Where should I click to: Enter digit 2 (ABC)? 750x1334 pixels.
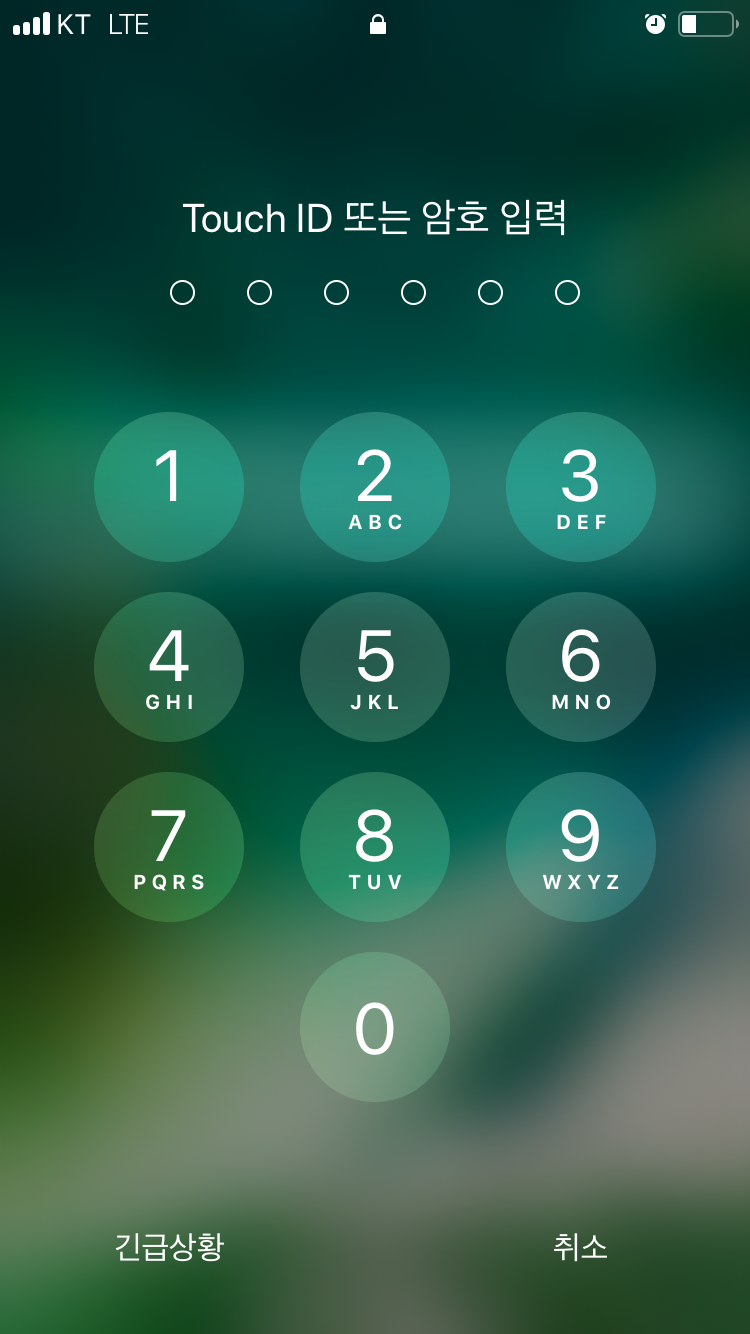[375, 487]
